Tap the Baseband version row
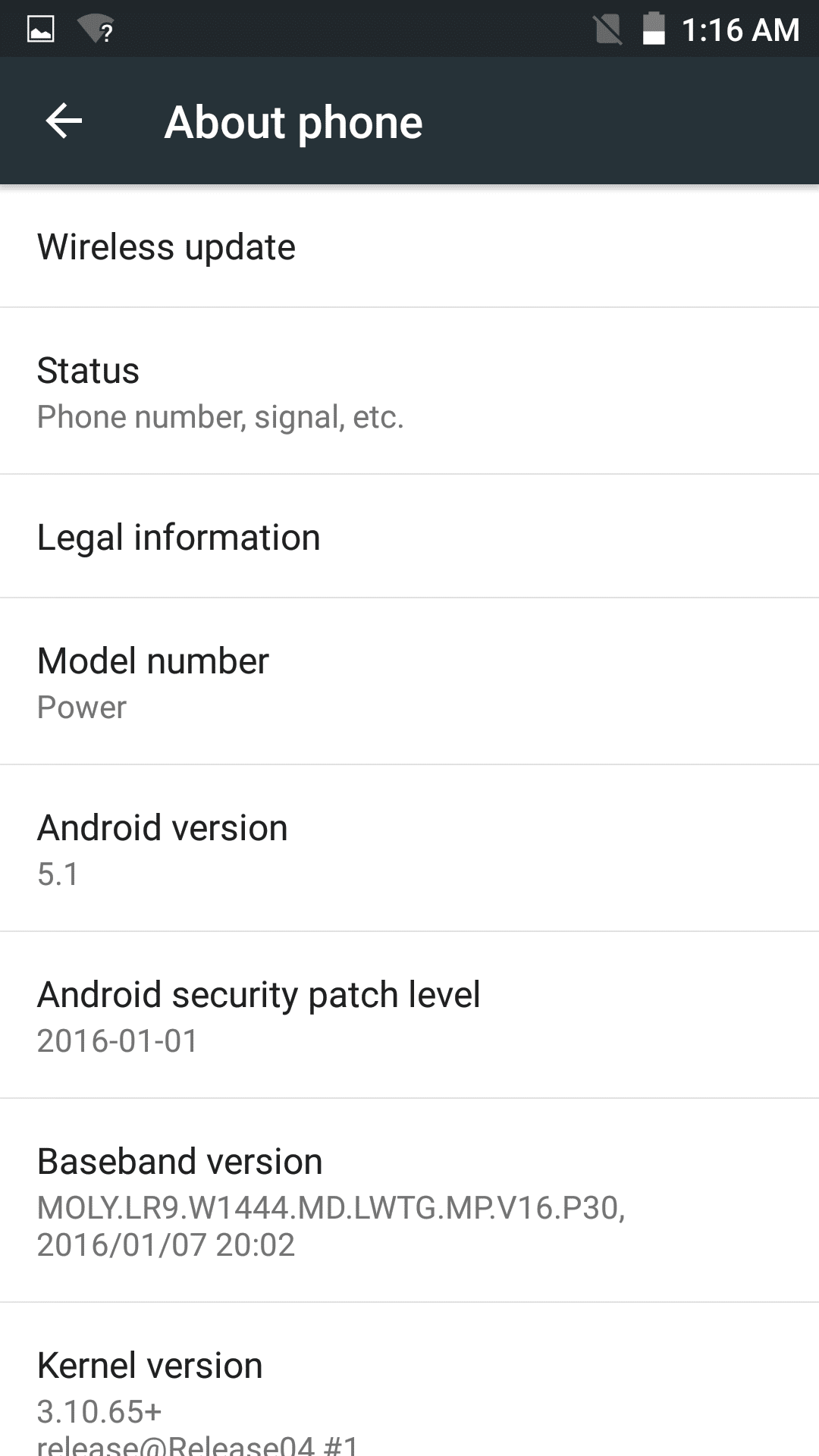Viewport: 819px width, 1456px height. tap(409, 1201)
